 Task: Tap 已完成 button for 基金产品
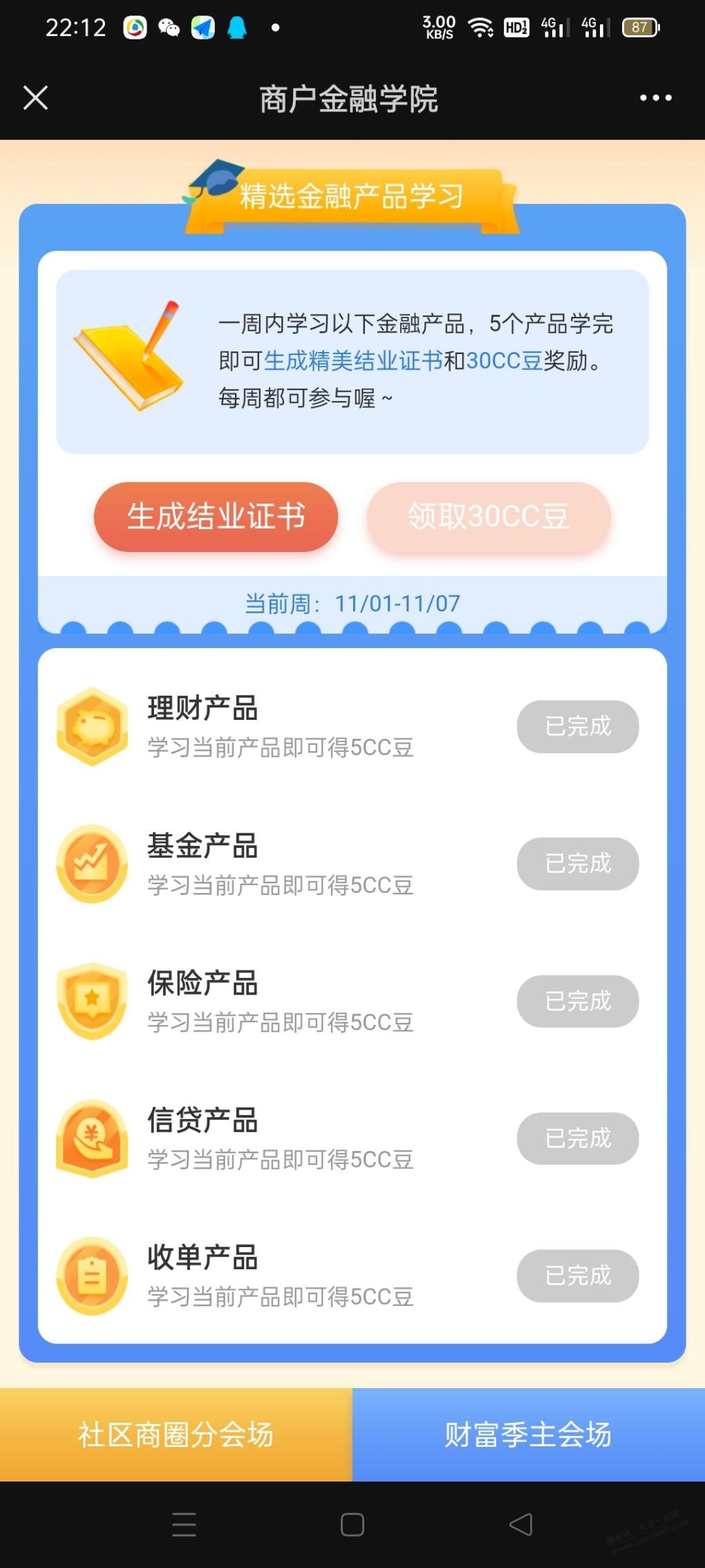[578, 863]
